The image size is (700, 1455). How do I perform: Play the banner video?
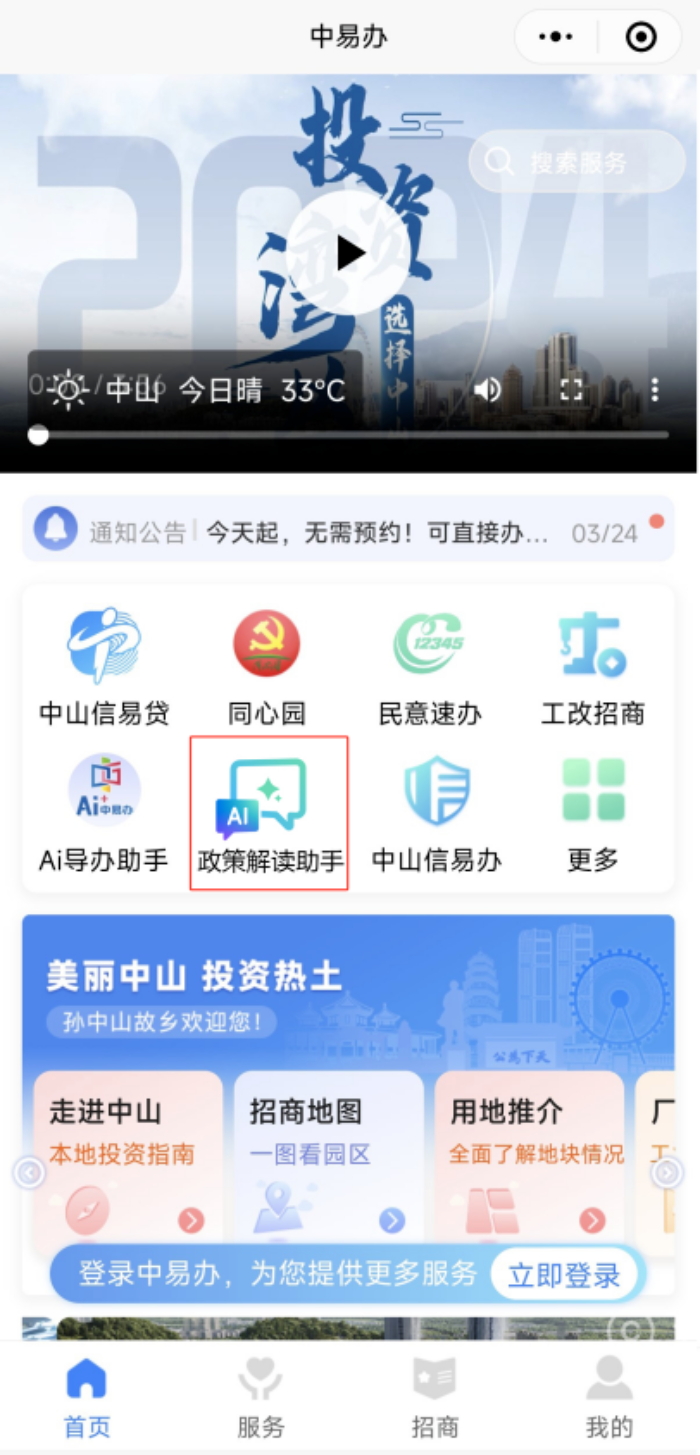click(348, 253)
